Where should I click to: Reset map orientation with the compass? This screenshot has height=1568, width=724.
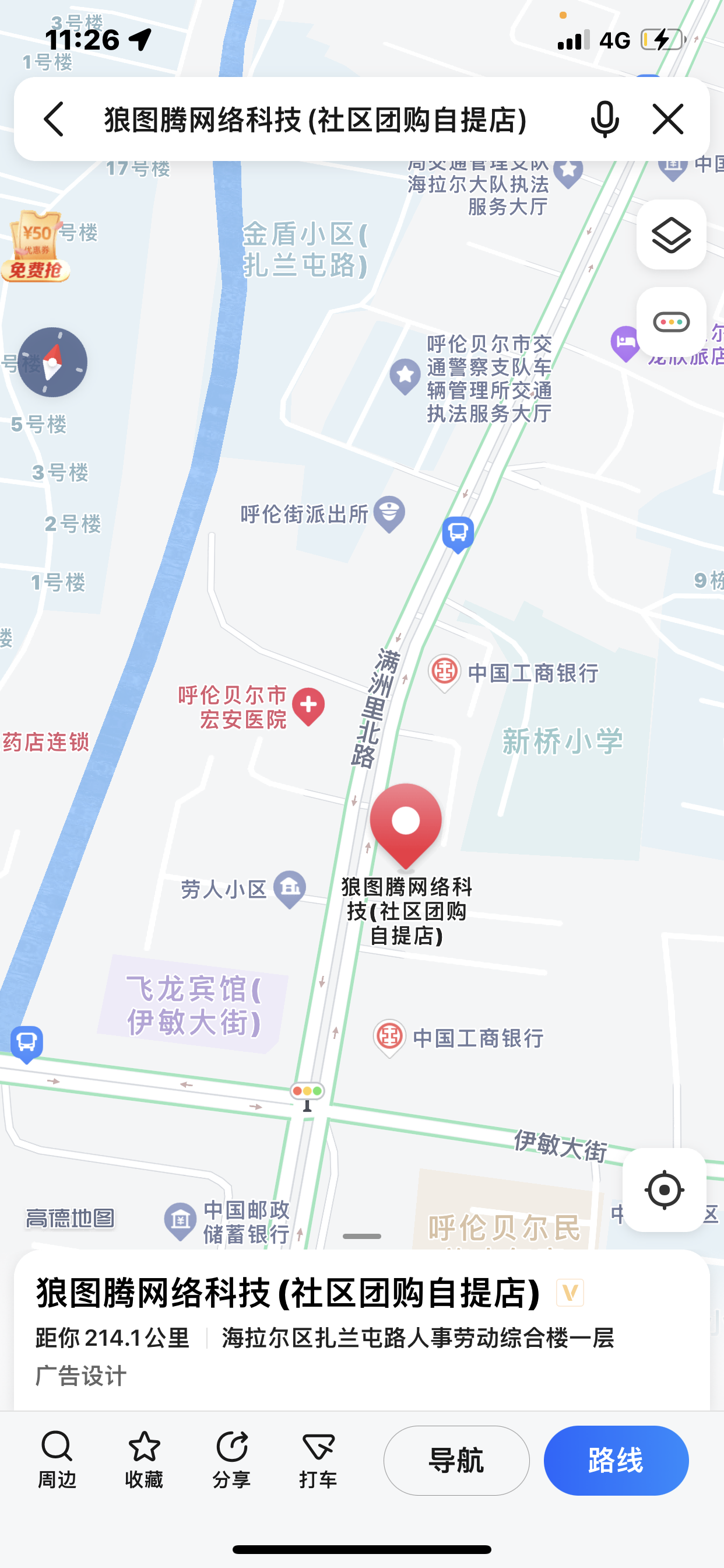(x=52, y=363)
